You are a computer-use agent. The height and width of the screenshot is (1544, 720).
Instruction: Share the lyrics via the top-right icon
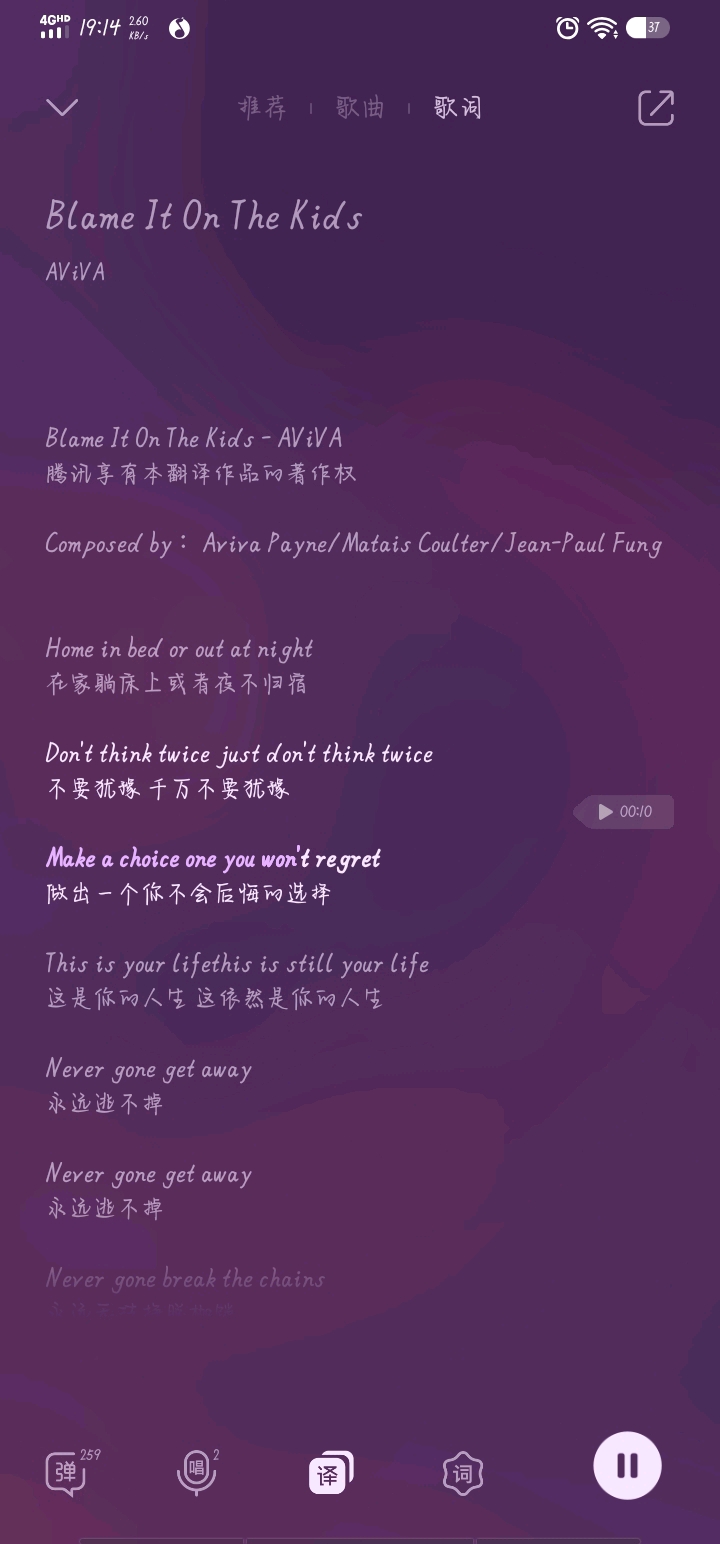coord(656,107)
